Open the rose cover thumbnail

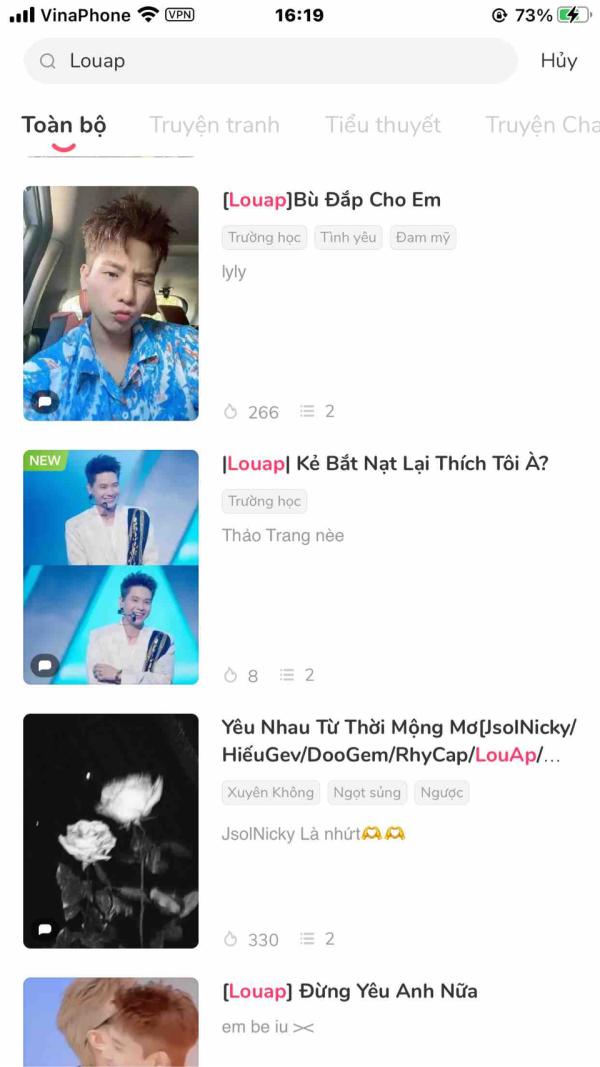[x=111, y=830]
